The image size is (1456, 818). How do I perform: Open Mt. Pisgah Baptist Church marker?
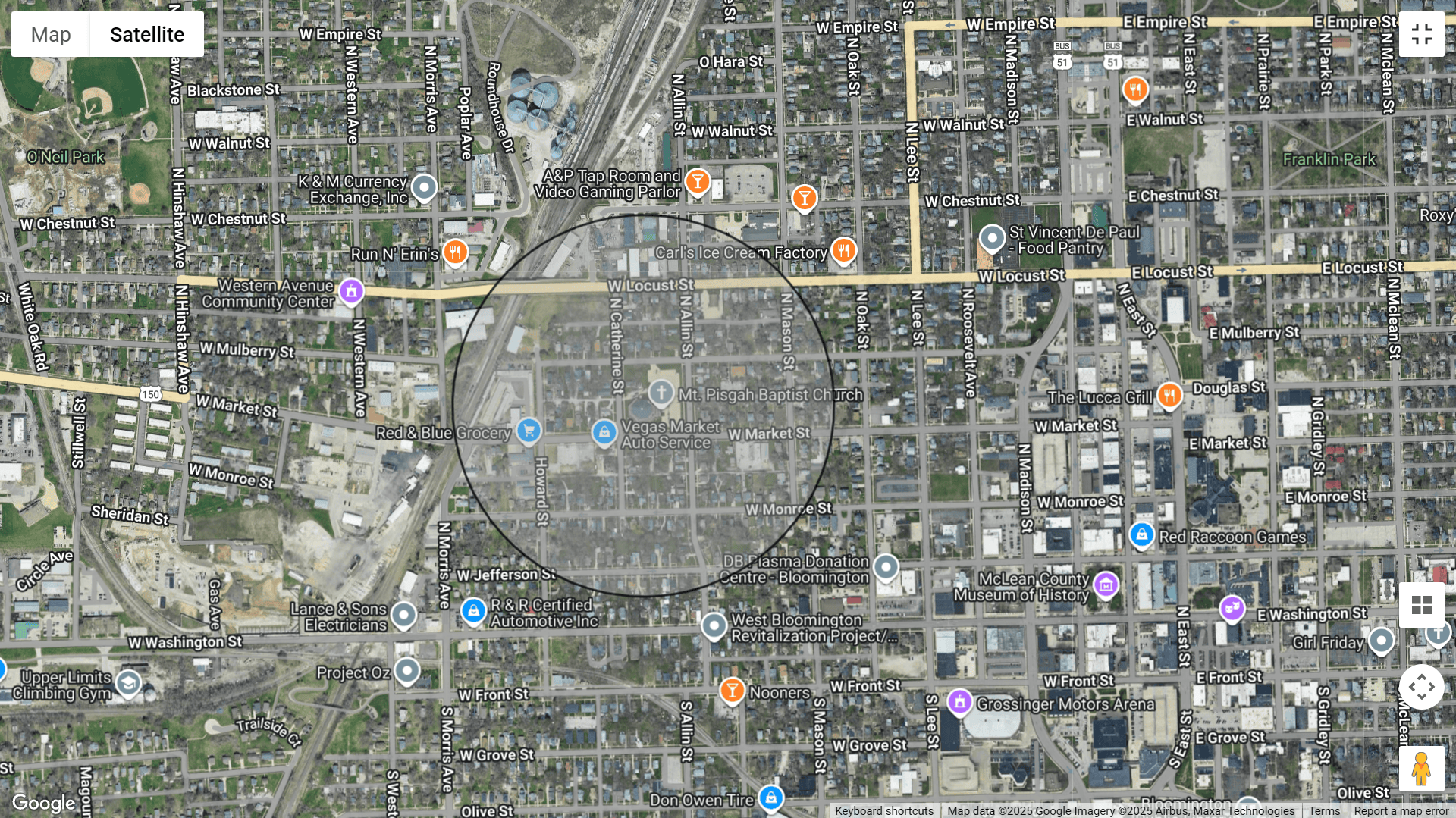click(x=661, y=393)
